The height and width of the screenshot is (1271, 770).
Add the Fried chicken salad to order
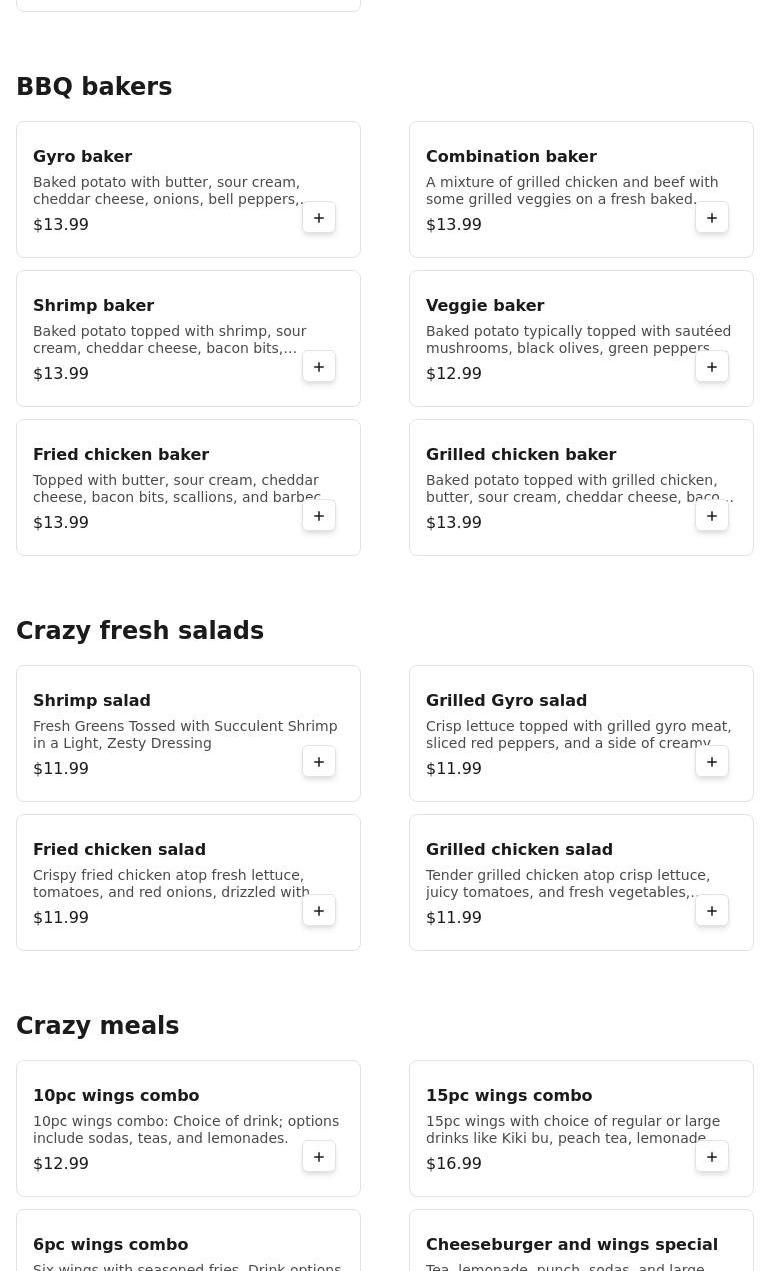pyautogui.click(x=318, y=910)
